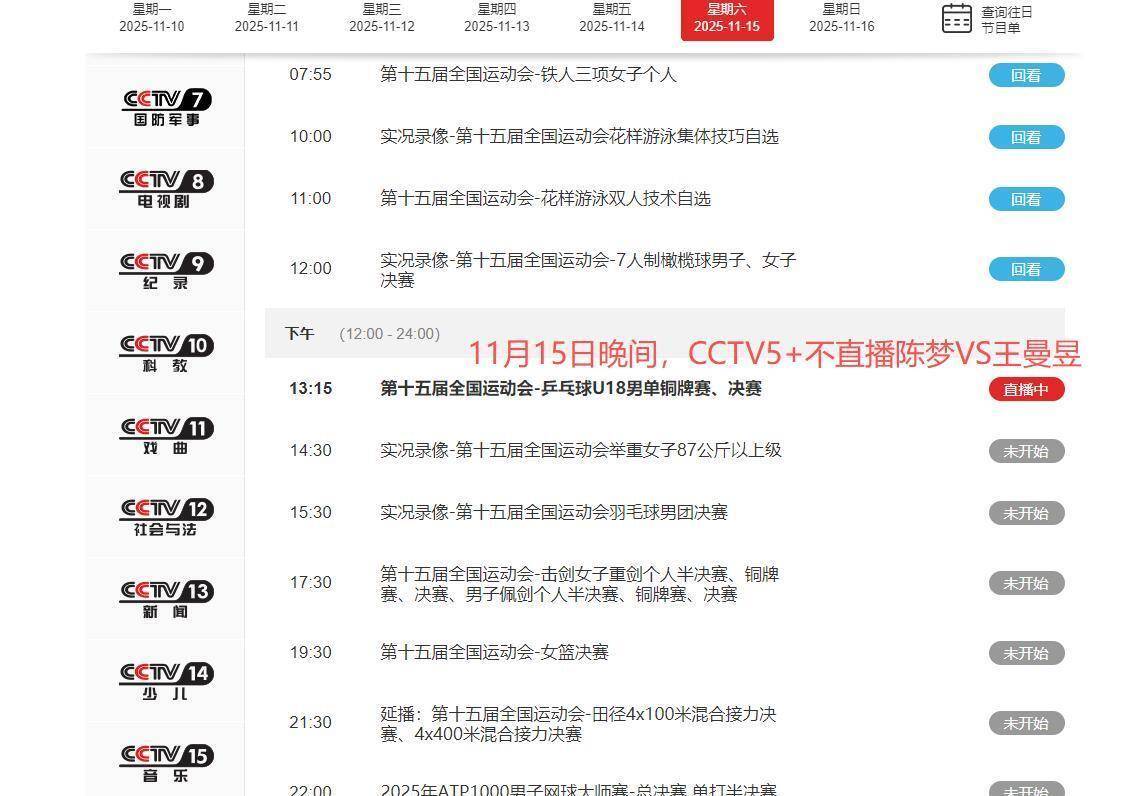Choose the CCTV8 电视剧 channel

tap(166, 189)
